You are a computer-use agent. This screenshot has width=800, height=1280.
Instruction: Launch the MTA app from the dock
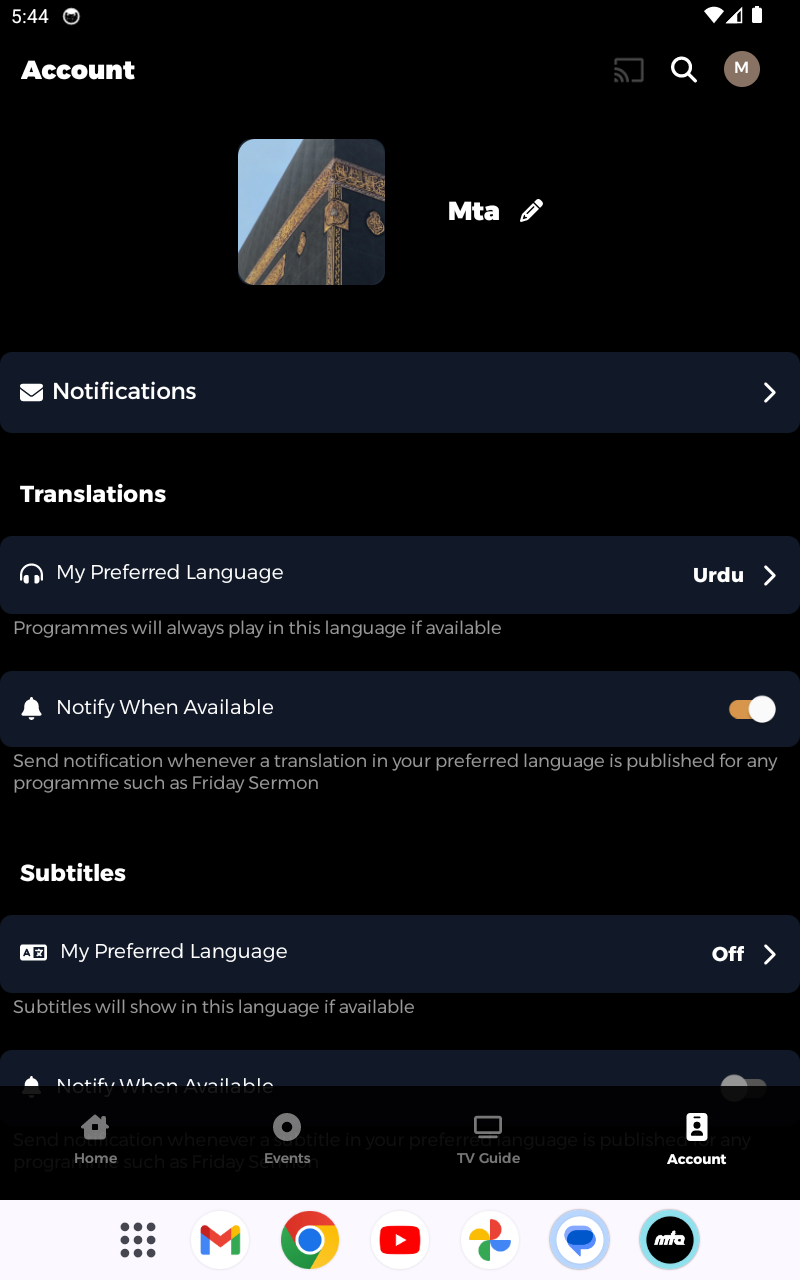tap(669, 1239)
